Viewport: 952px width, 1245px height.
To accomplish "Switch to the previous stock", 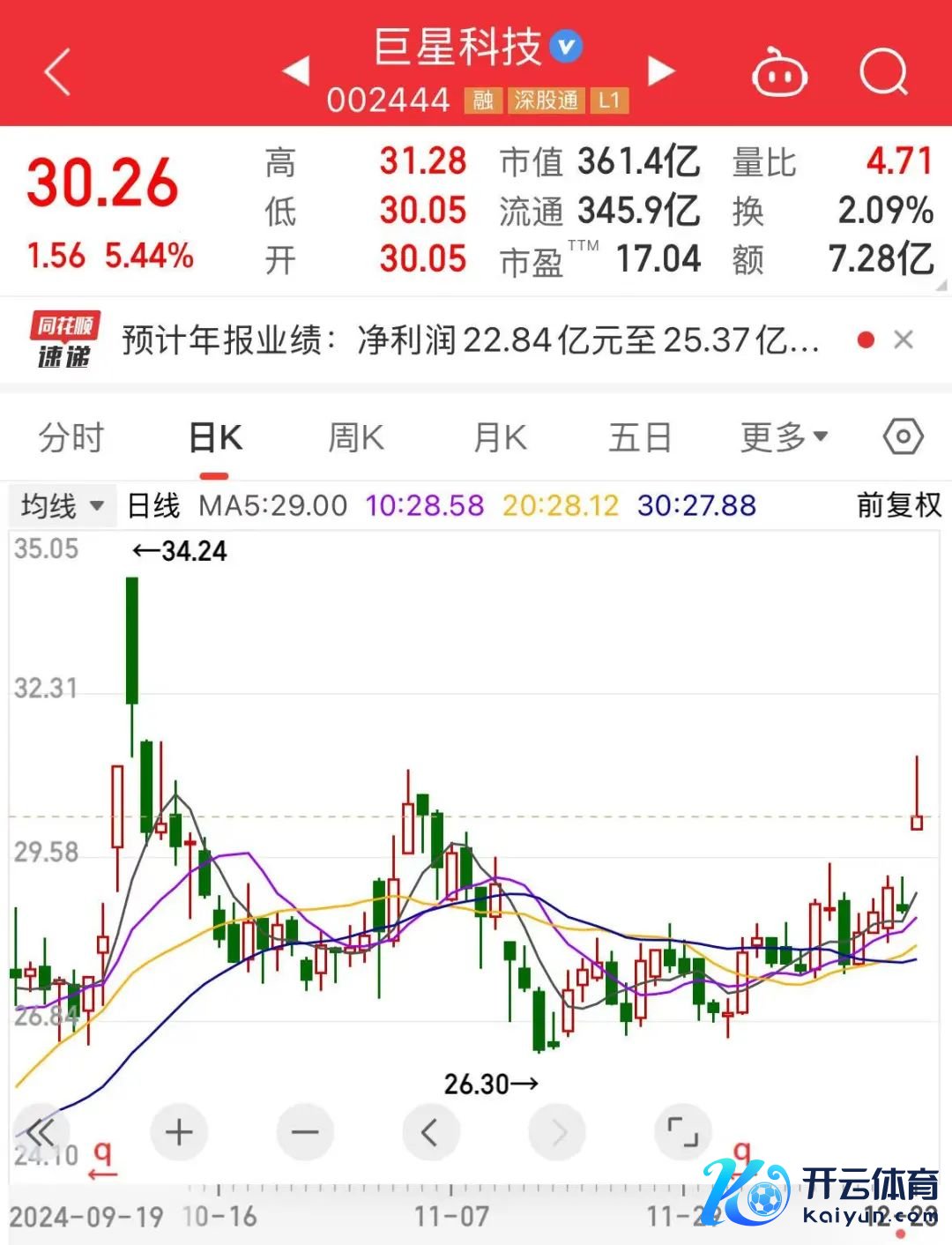I will pyautogui.click(x=296, y=71).
